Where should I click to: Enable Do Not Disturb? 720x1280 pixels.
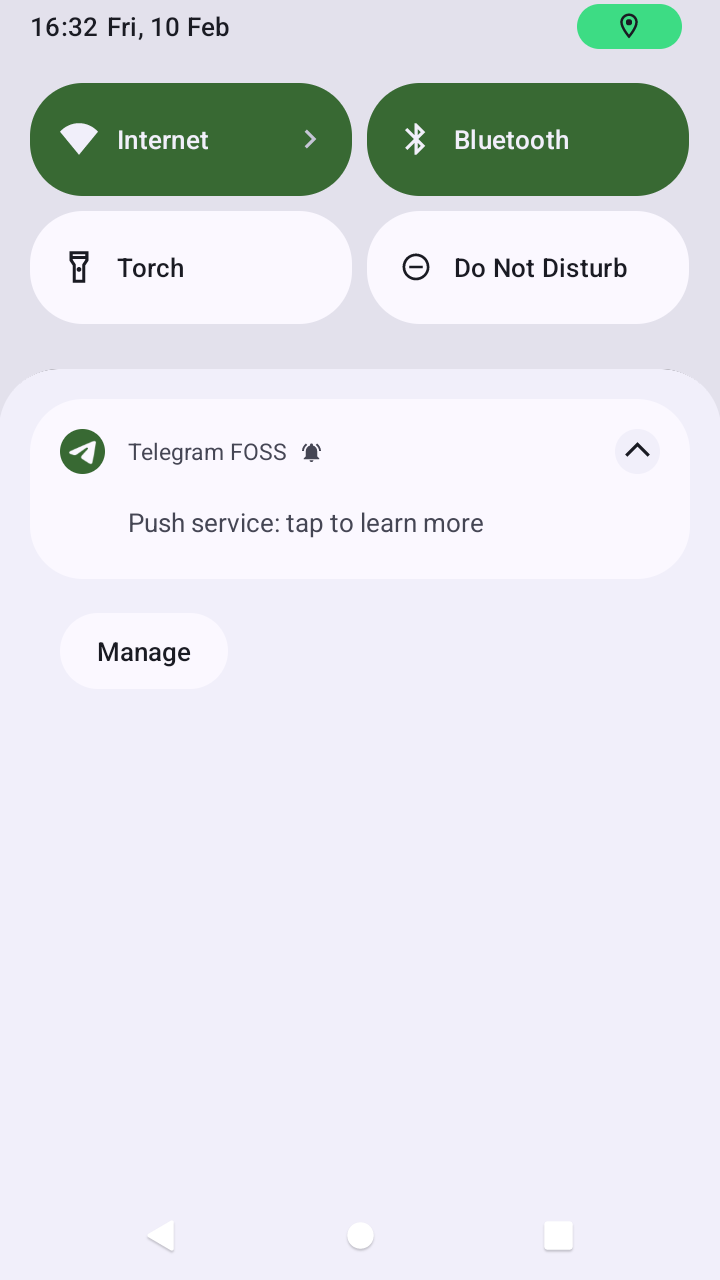528,267
